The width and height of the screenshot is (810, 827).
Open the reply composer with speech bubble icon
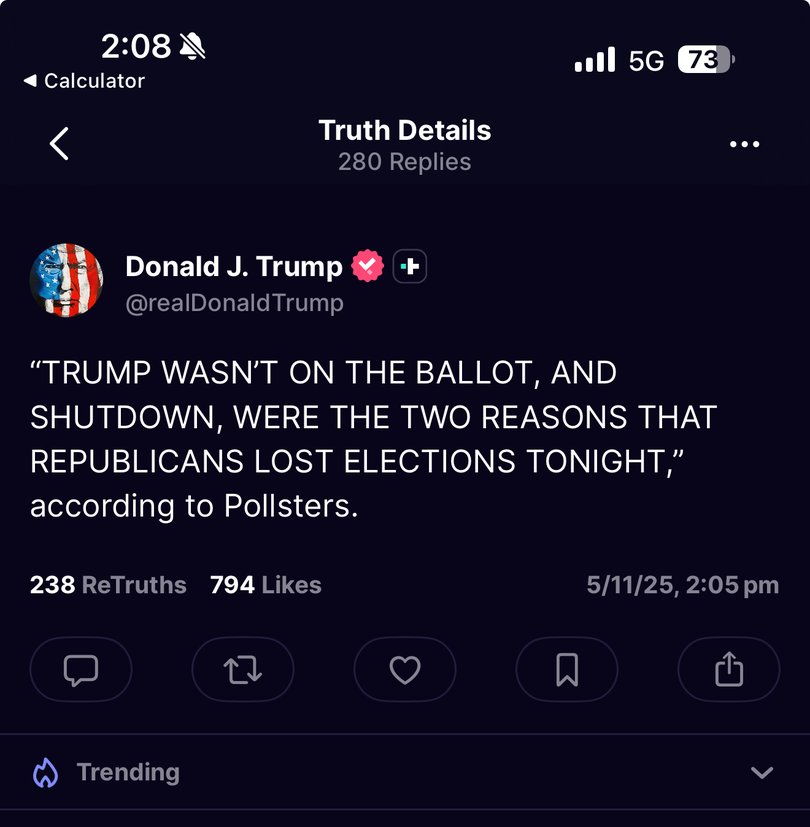coord(81,670)
